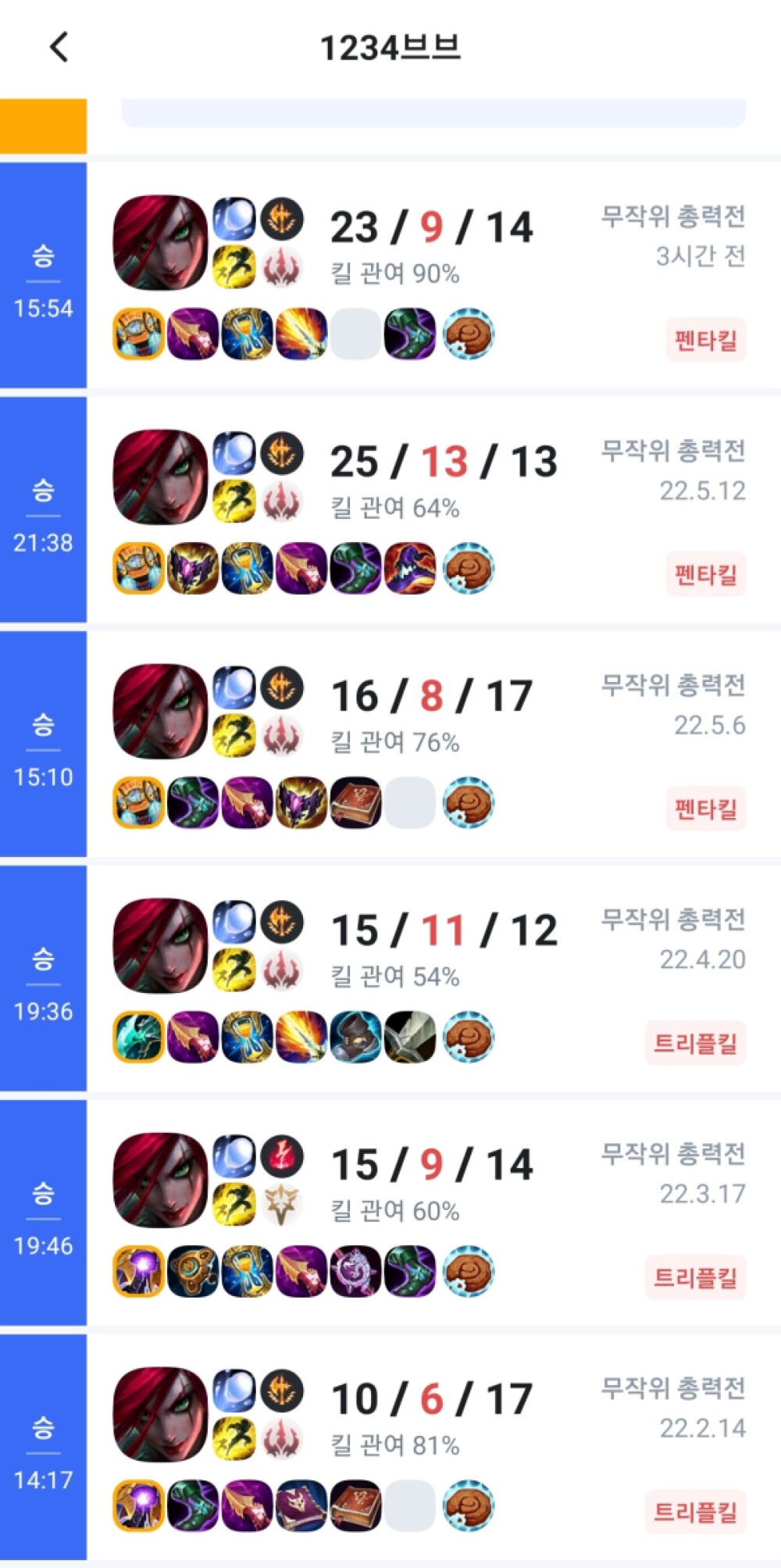The height and width of the screenshot is (1568, 781).
Task: Open the 15 / 11 / 12 match from 22.4.20
Action: tap(431, 977)
